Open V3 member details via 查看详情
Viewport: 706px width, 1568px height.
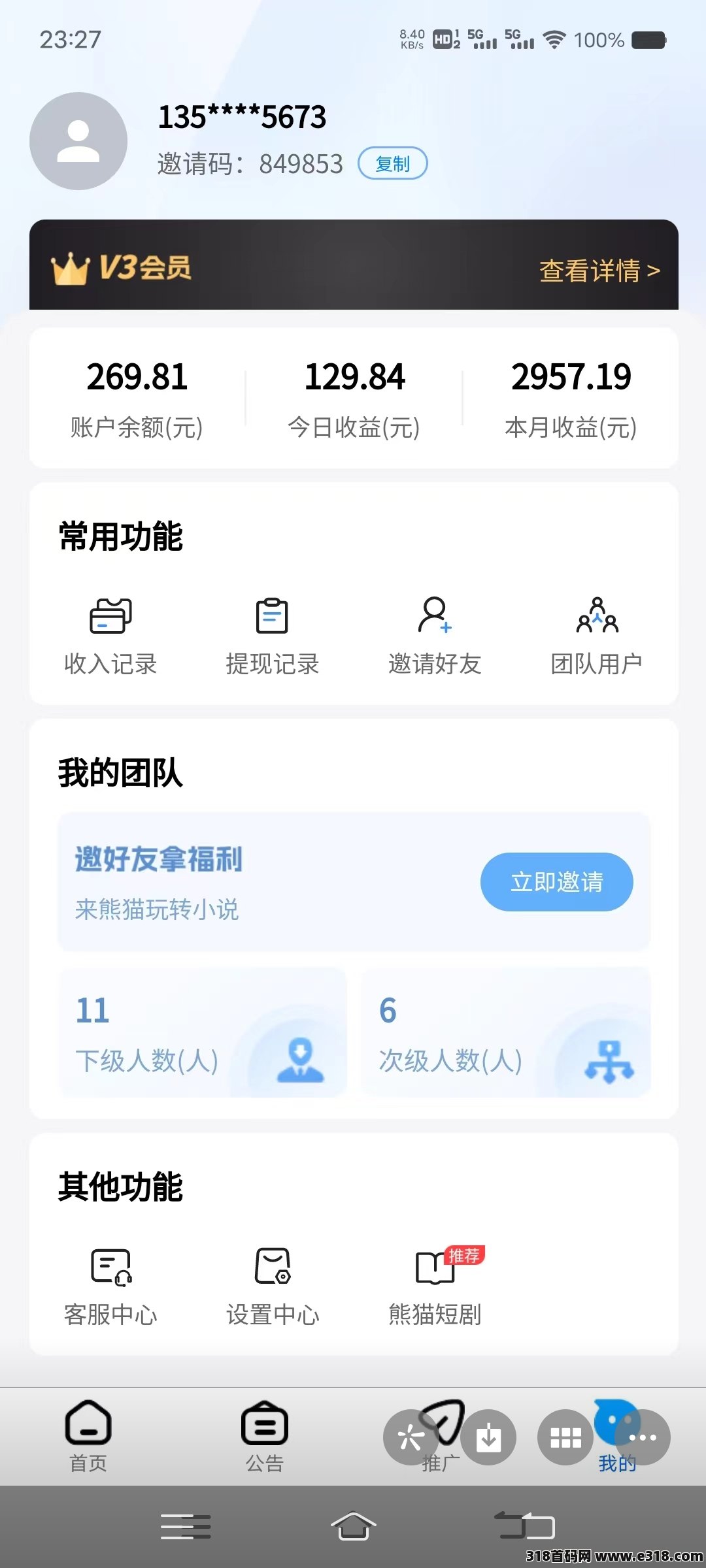599,270
